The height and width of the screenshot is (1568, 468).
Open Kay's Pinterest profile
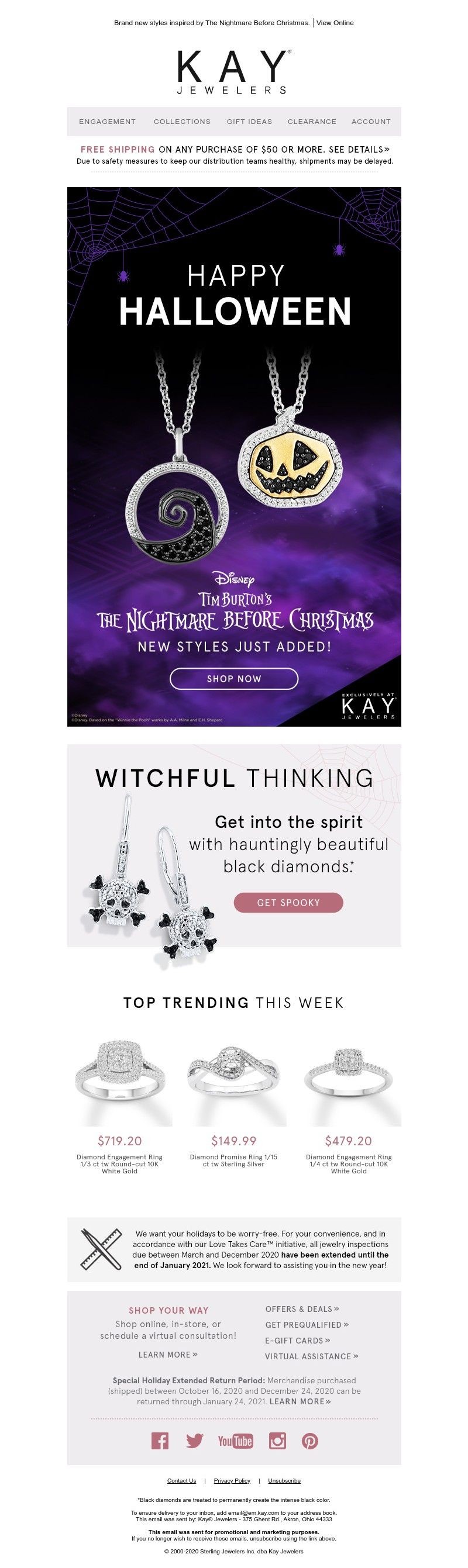pos(310,1440)
